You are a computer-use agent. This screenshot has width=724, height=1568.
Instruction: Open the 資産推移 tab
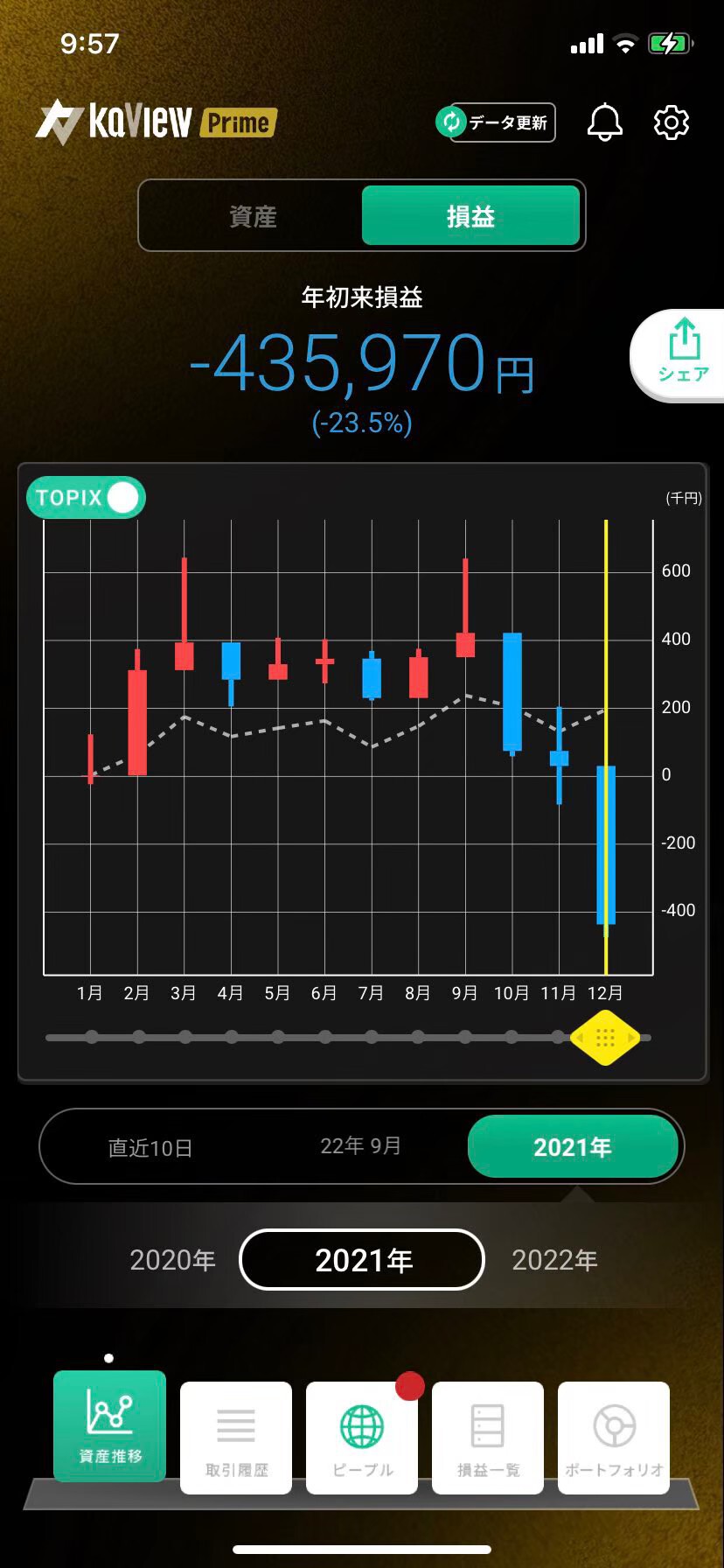(x=109, y=1425)
